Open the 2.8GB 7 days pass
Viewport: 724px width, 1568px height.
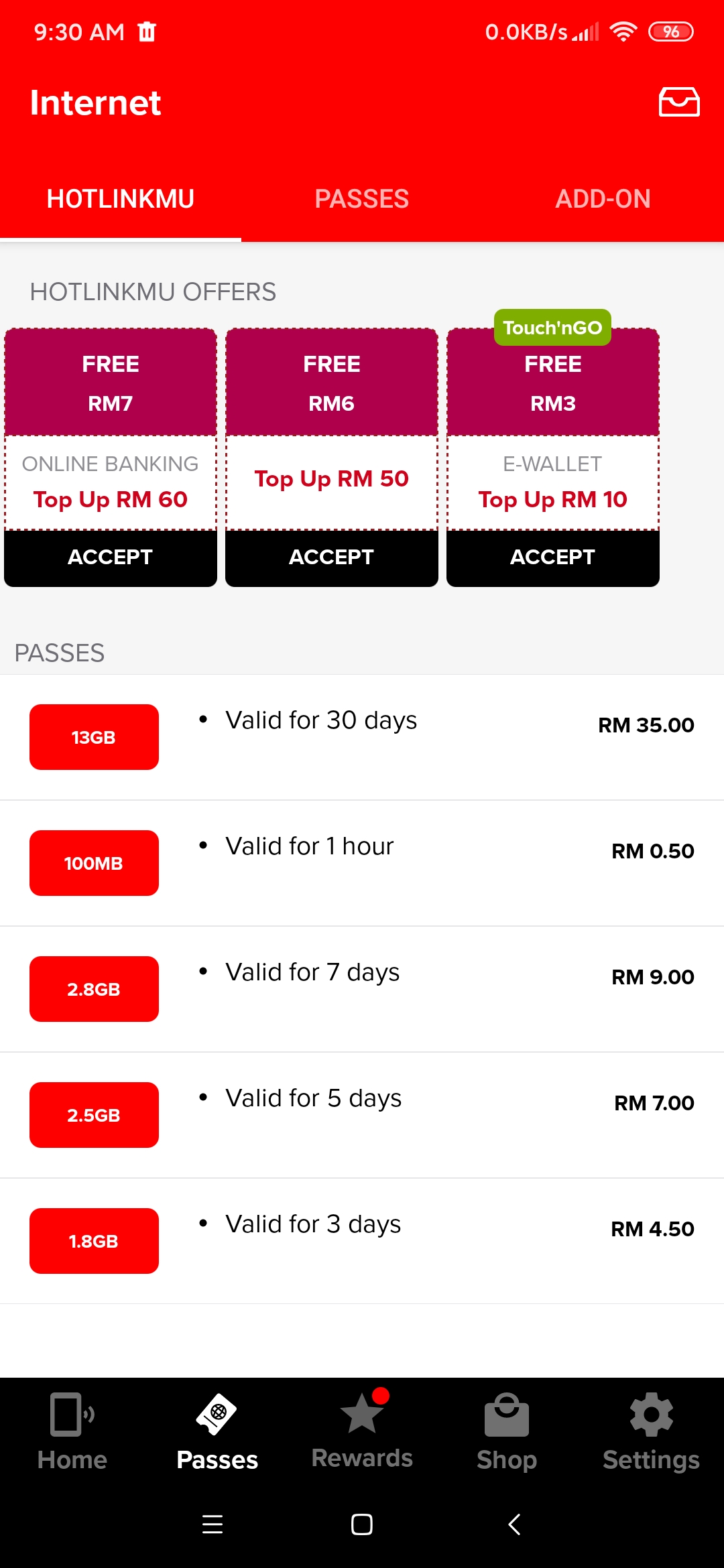[x=362, y=989]
